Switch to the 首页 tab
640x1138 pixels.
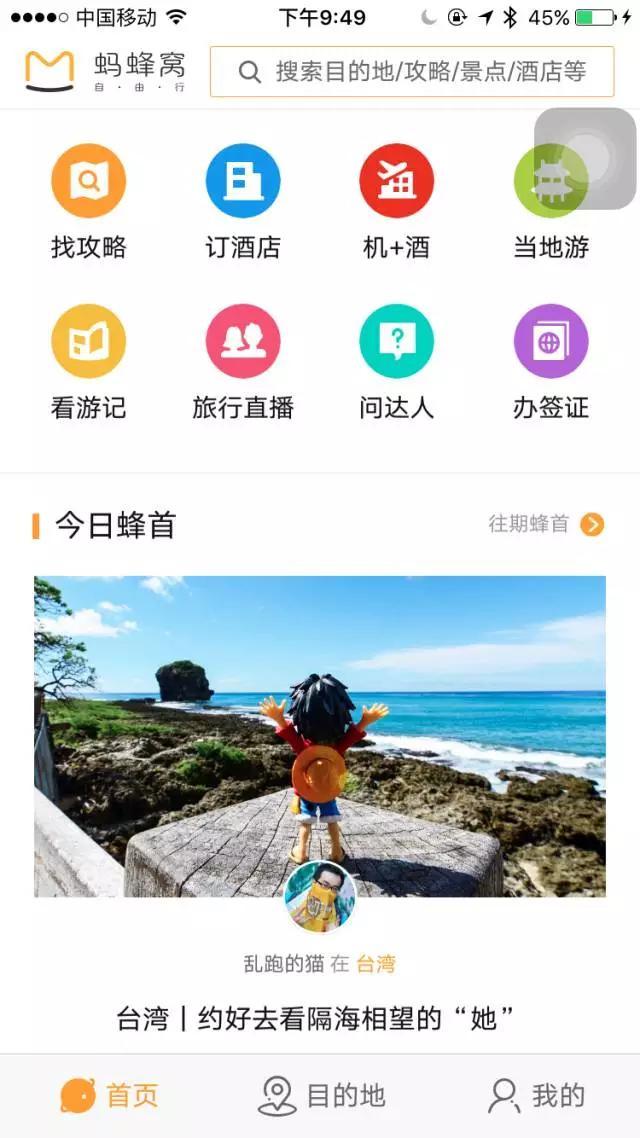coord(109,1095)
